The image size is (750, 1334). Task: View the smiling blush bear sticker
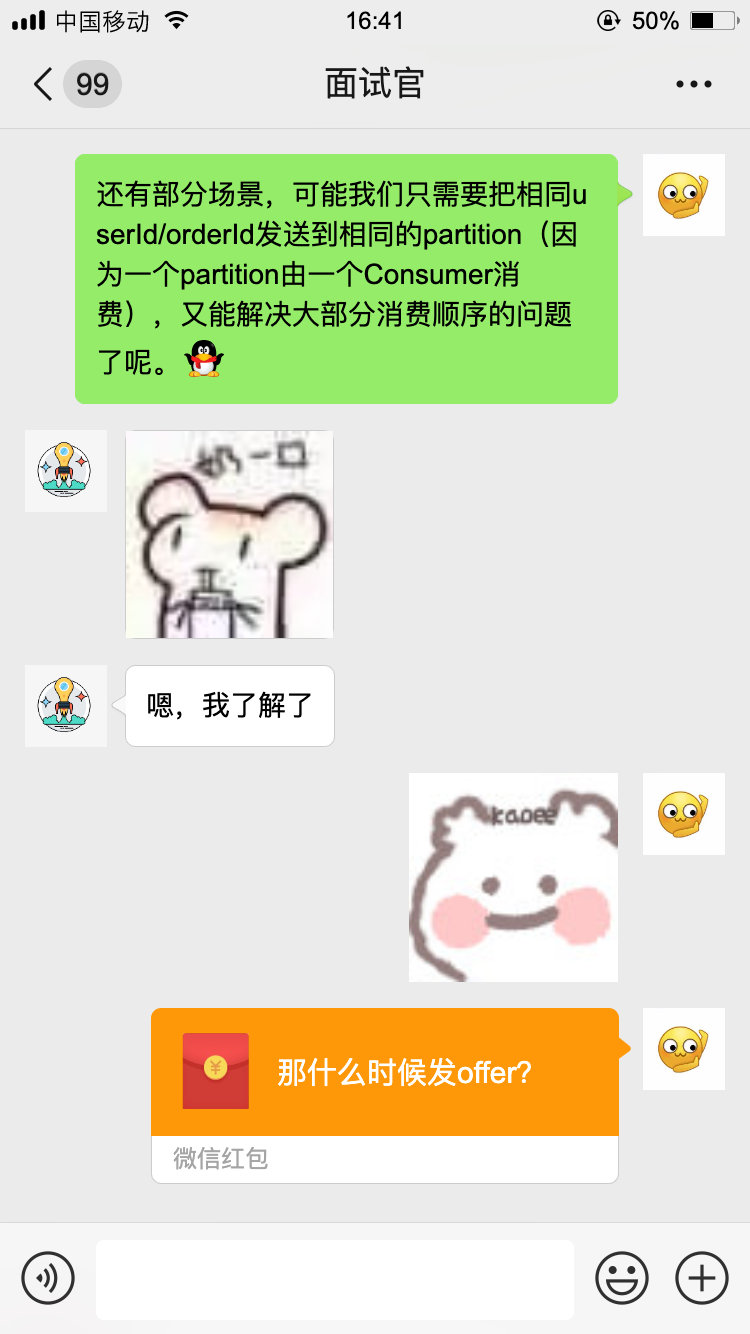[513, 877]
